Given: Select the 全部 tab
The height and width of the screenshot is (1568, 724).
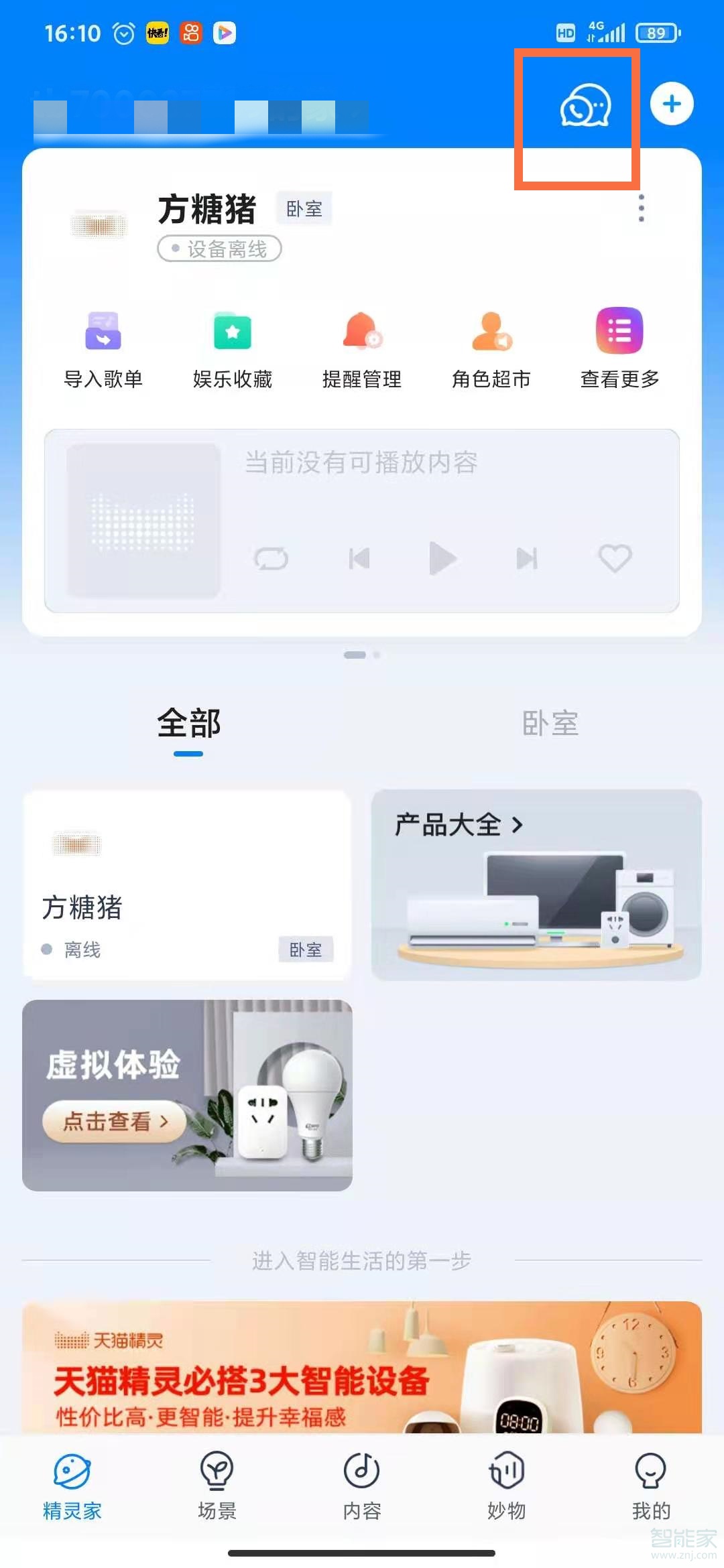Looking at the screenshot, I should tap(188, 724).
